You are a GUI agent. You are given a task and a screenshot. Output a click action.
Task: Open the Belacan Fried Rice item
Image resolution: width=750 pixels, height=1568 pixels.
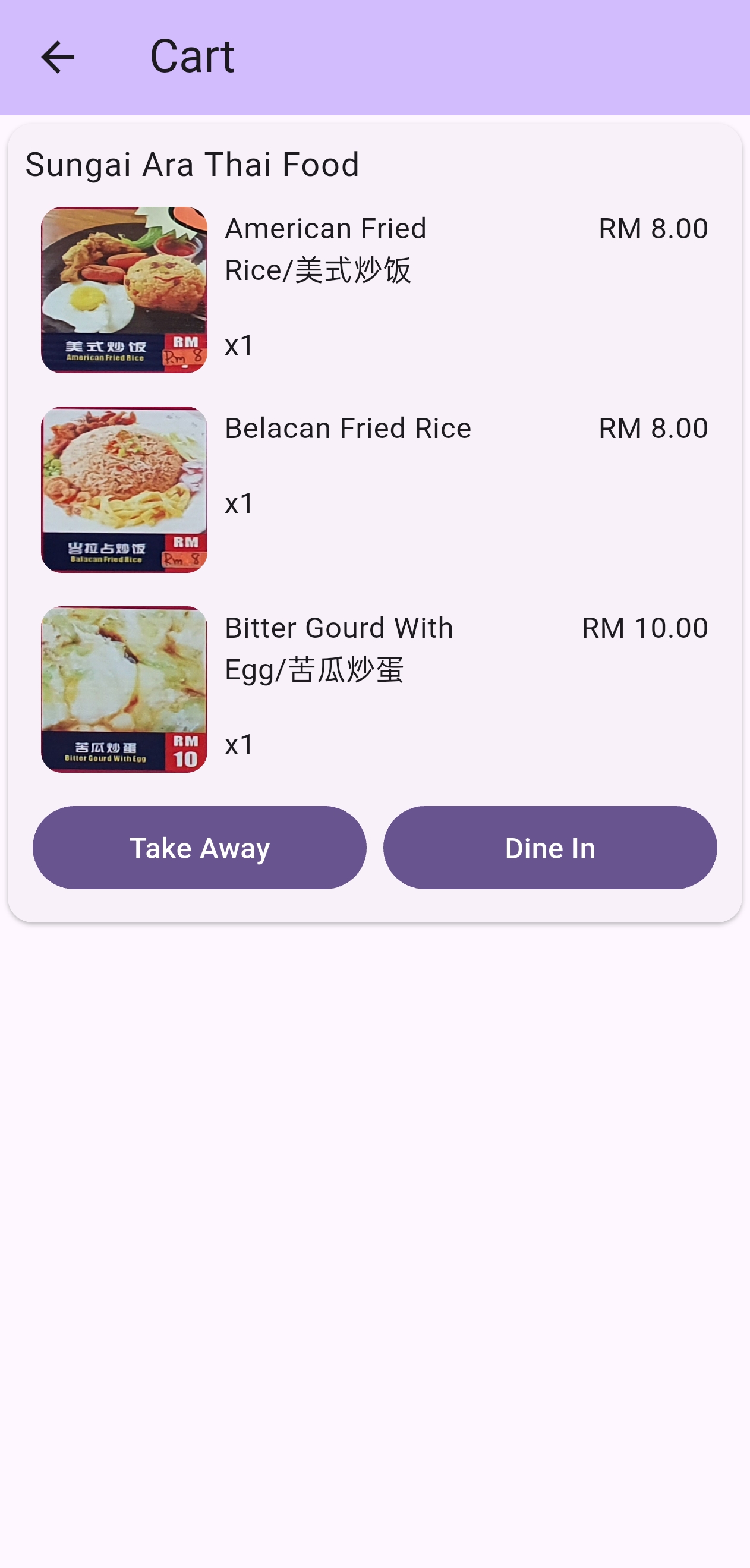(374, 489)
